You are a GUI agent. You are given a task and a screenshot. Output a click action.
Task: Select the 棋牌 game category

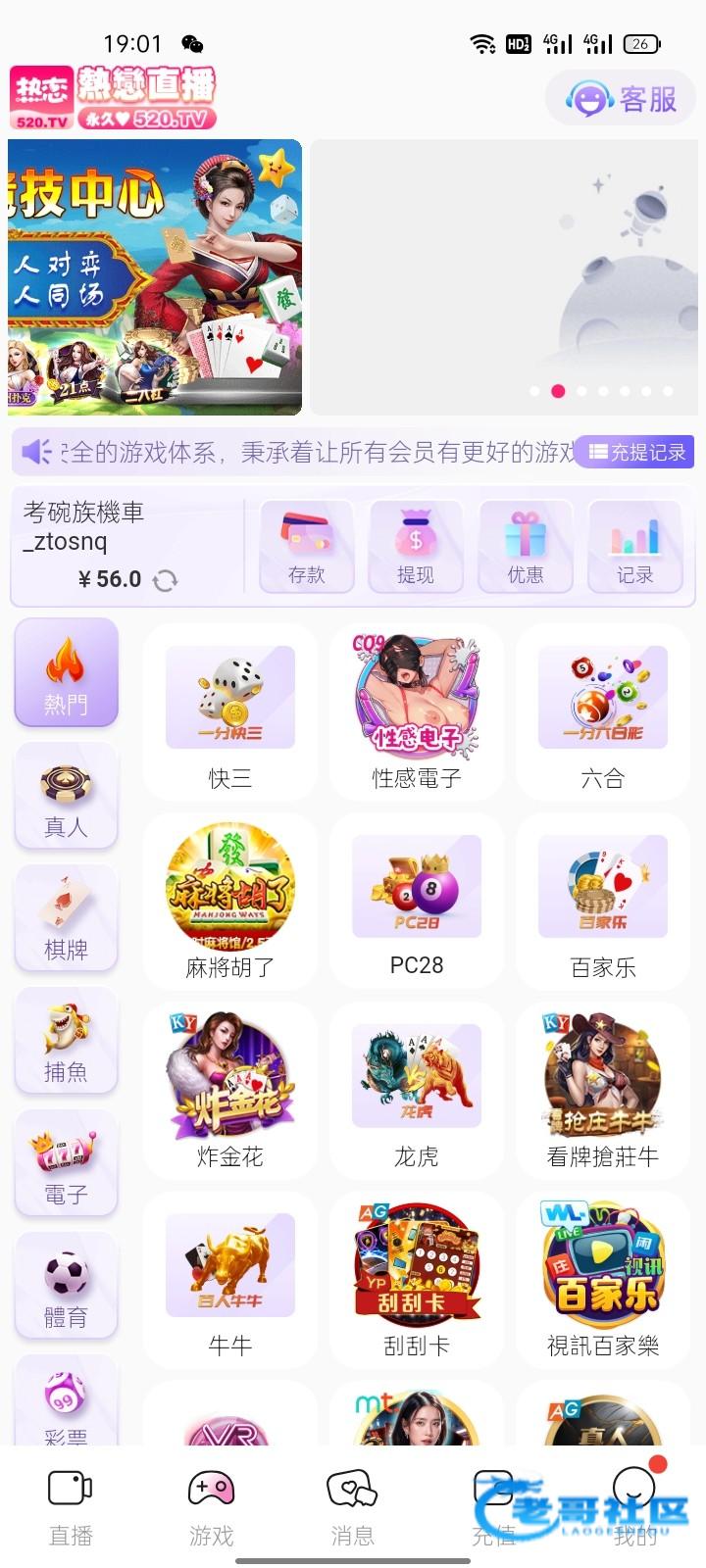(66, 918)
